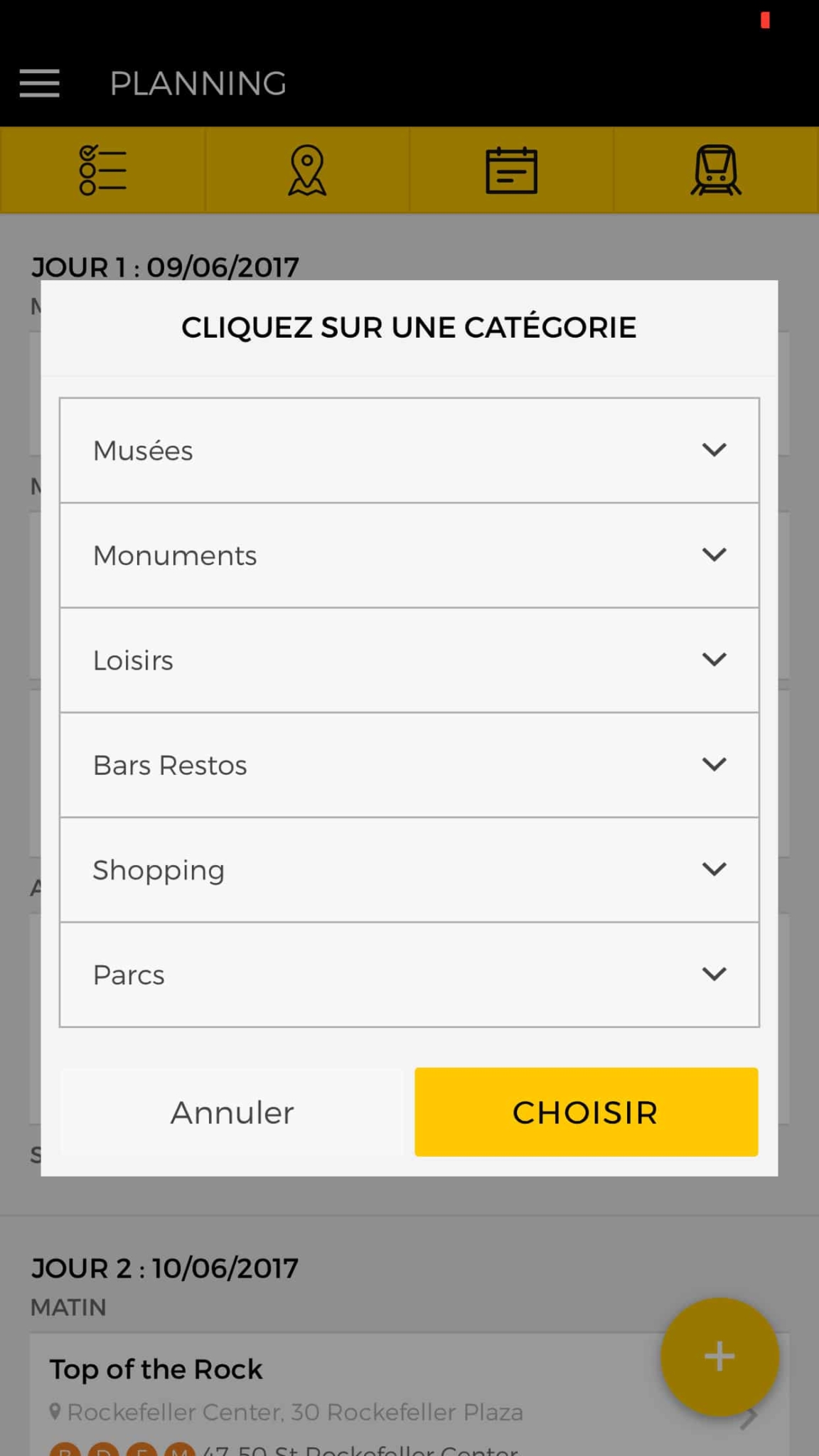Open the hamburger drawer menu
The image size is (819, 1456).
(40, 83)
